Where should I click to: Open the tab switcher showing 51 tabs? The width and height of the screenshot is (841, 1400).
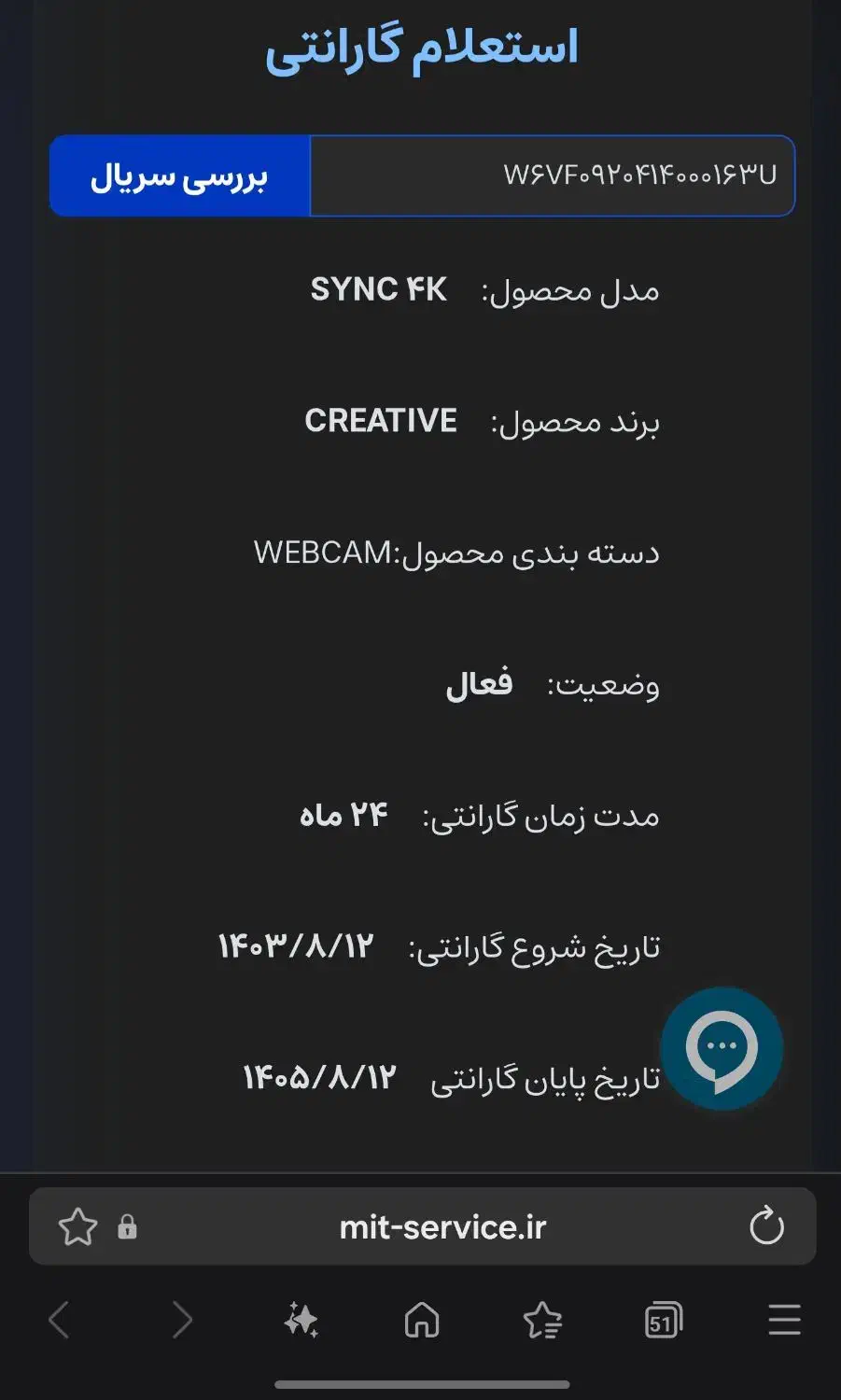click(663, 1320)
